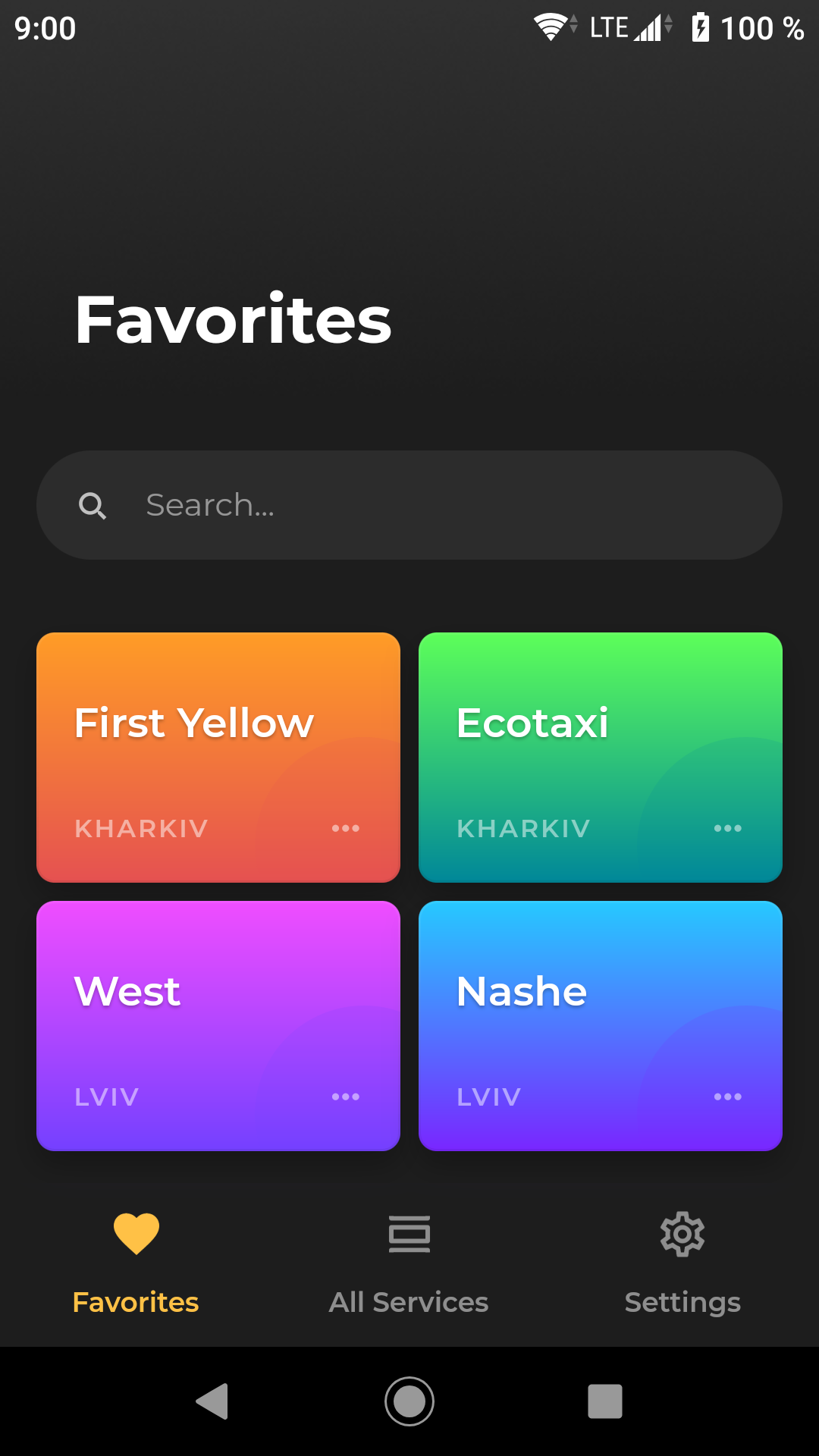Open the Nashe taxi card

click(x=601, y=1025)
